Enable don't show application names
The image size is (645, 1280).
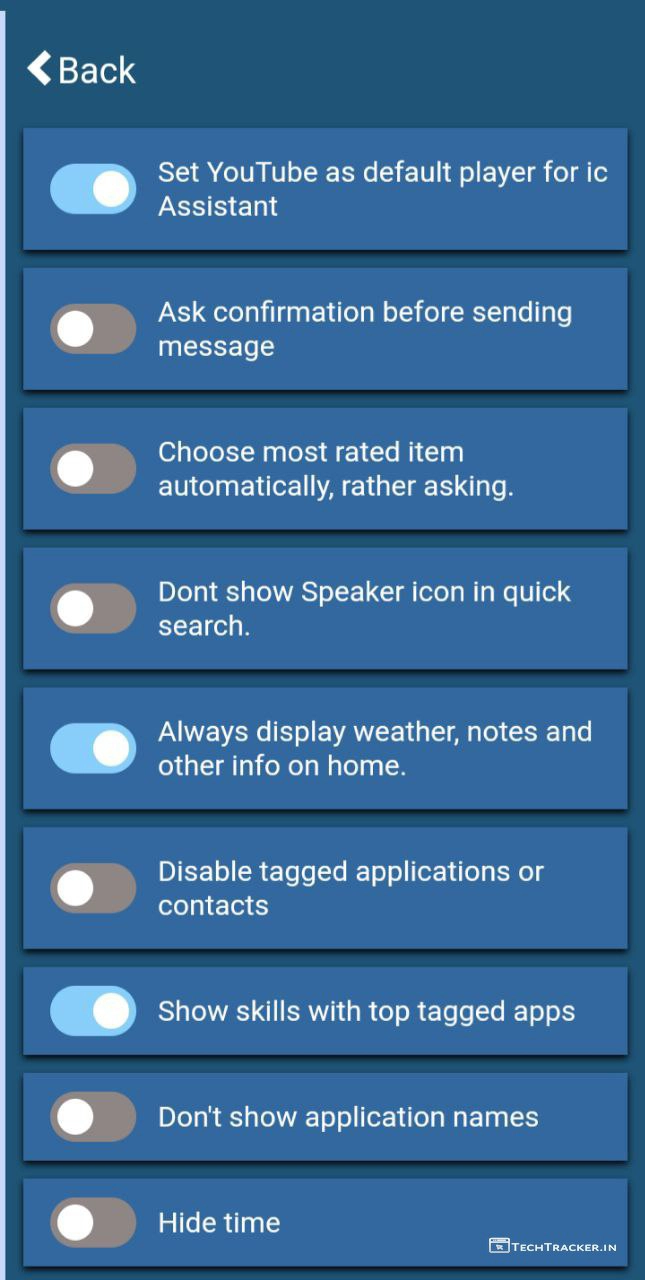(x=93, y=1117)
